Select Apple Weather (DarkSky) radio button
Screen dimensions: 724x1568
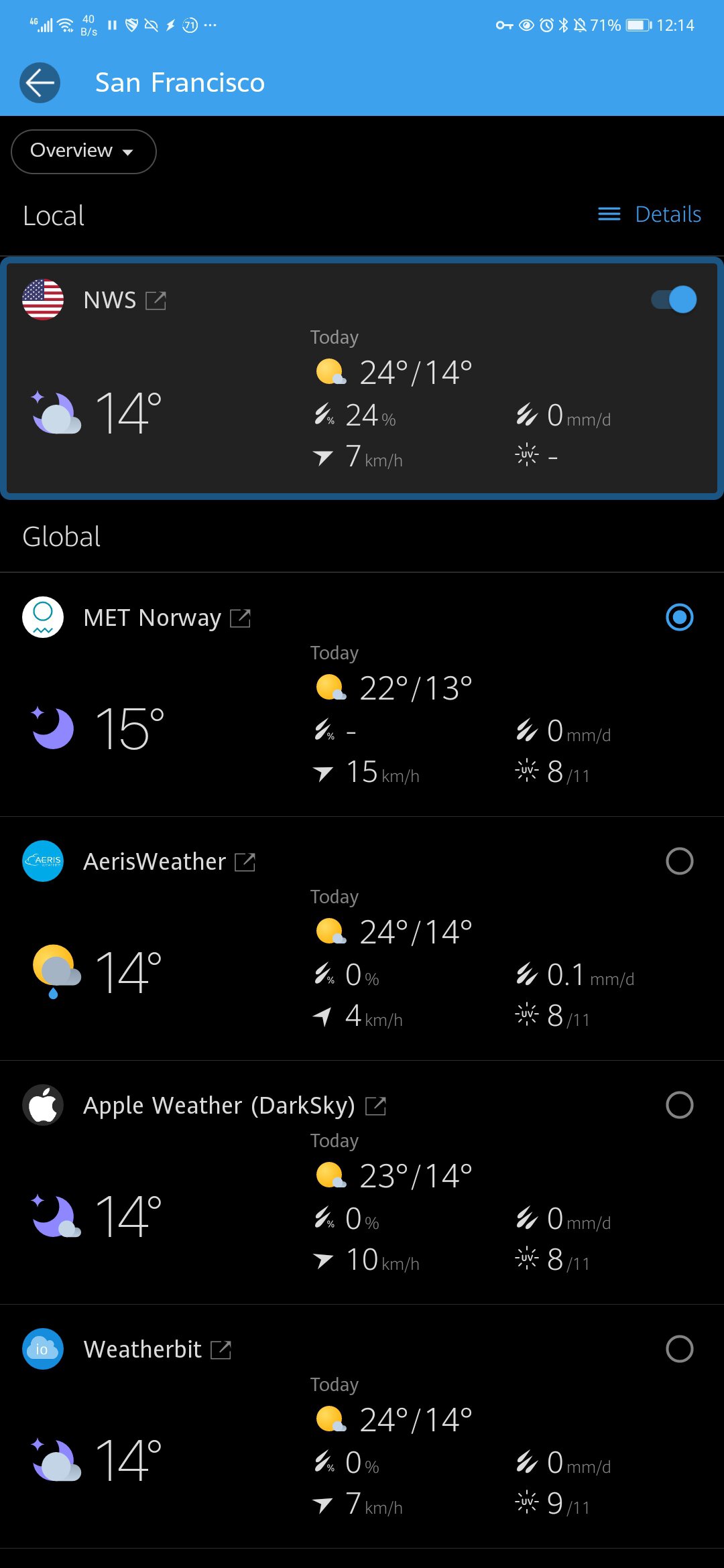679,1105
